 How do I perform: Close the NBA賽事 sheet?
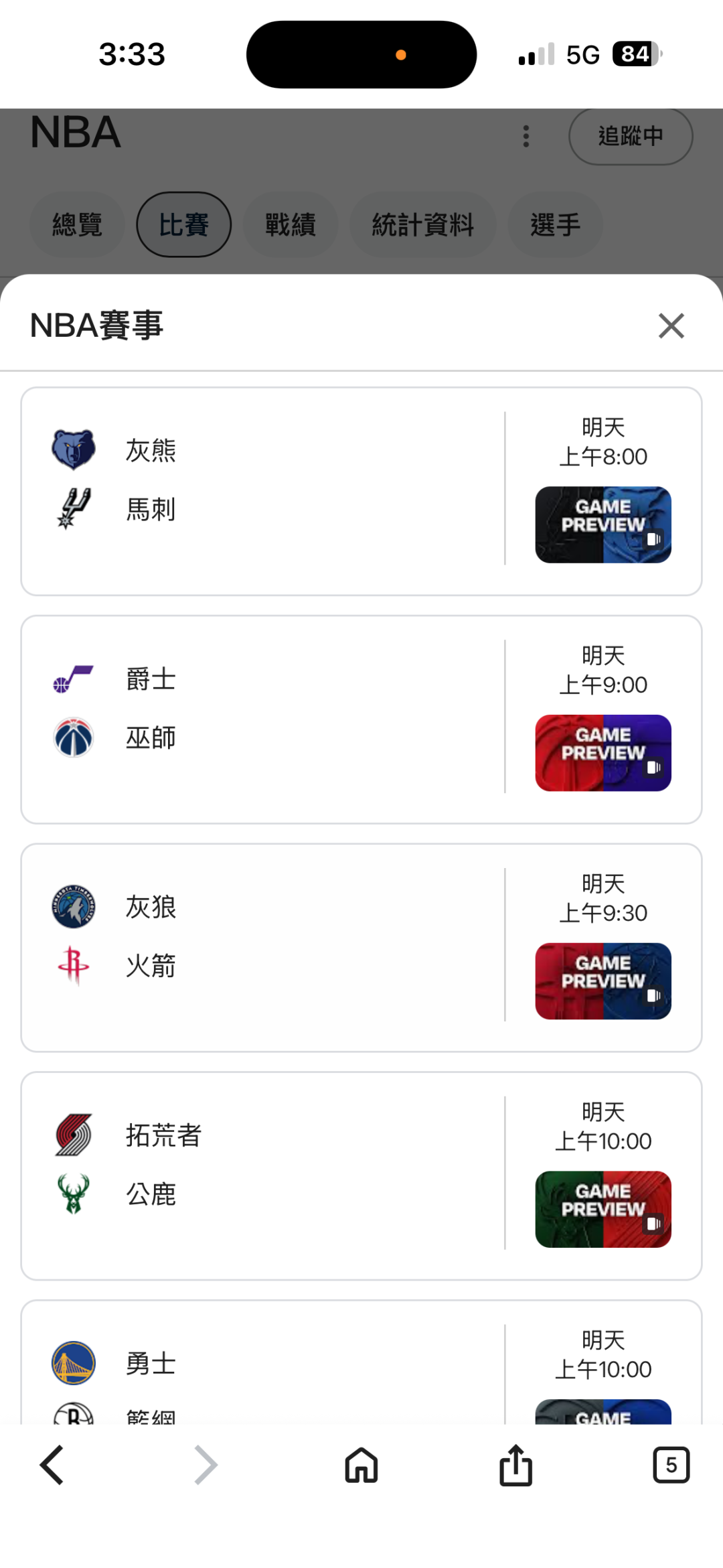tap(671, 326)
